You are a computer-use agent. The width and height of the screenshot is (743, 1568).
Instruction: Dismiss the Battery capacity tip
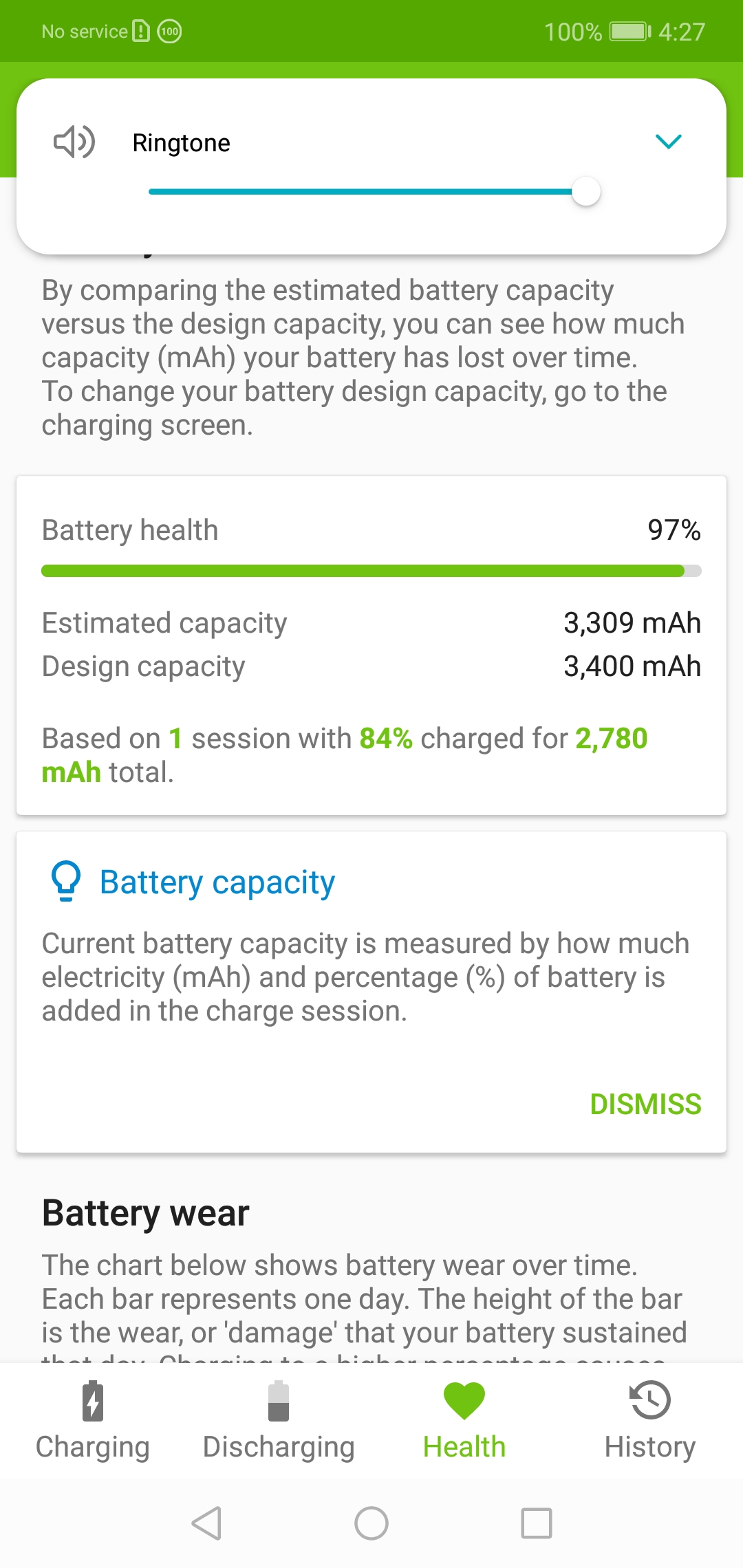coord(645,1104)
